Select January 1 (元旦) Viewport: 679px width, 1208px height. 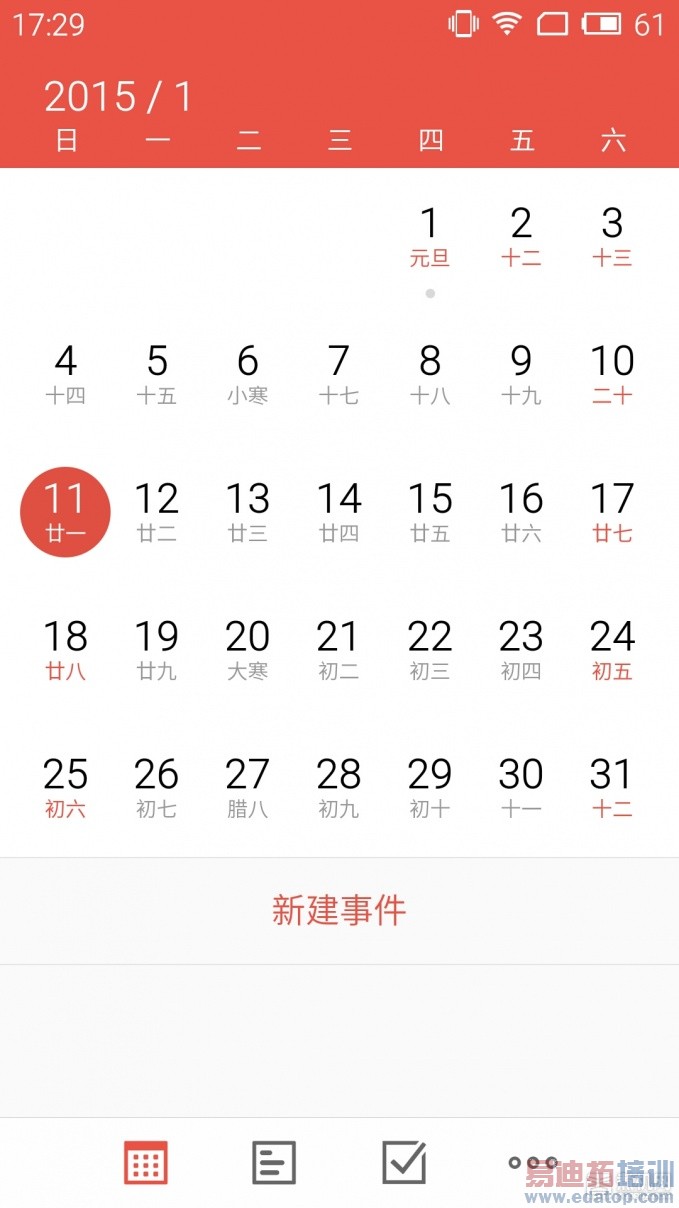(430, 236)
